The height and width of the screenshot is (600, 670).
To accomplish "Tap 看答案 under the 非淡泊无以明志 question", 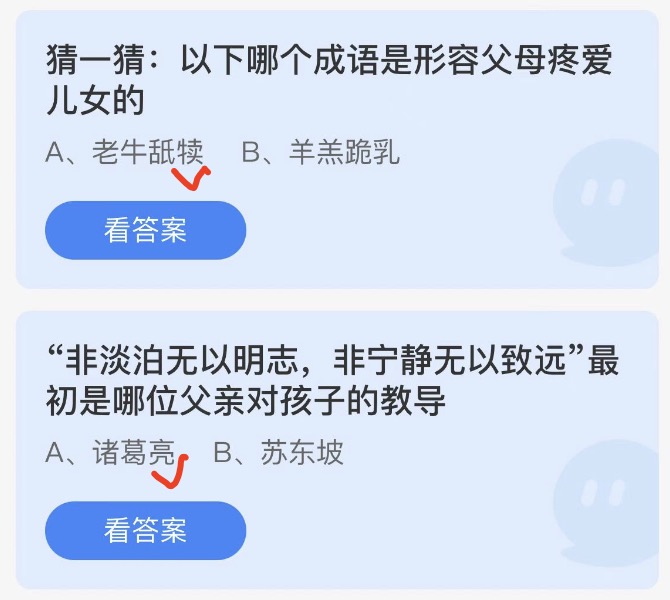I will 145,530.
